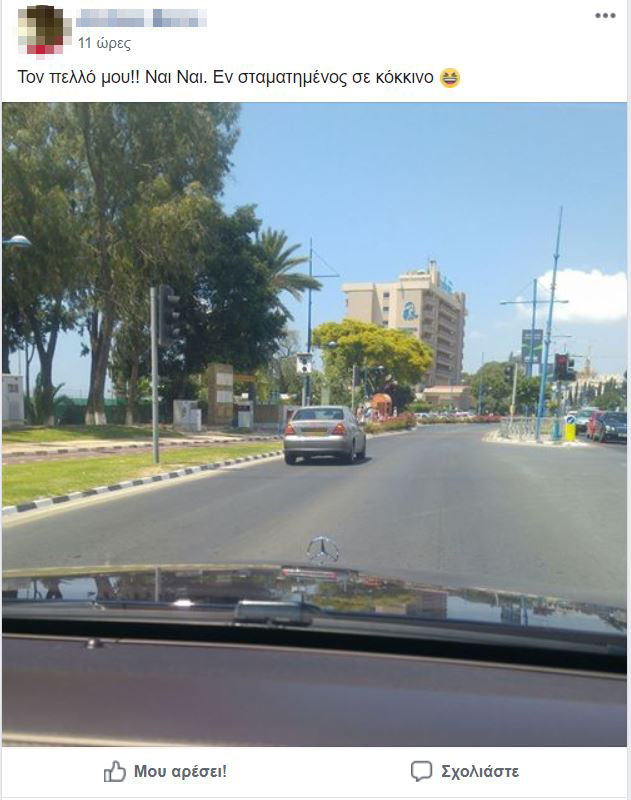
Task: Open the 11 ώρες timestamp link
Action: click(104, 44)
